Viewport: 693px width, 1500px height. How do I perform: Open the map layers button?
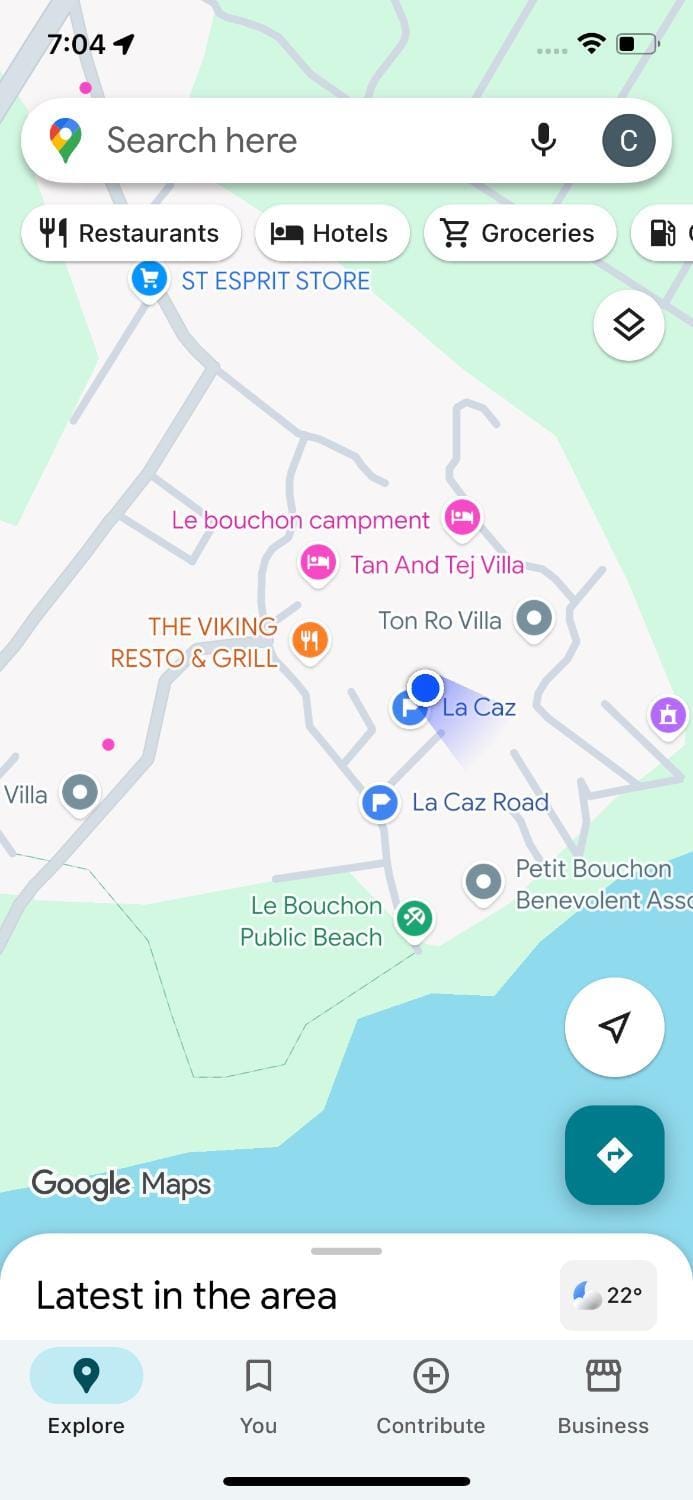[628, 325]
